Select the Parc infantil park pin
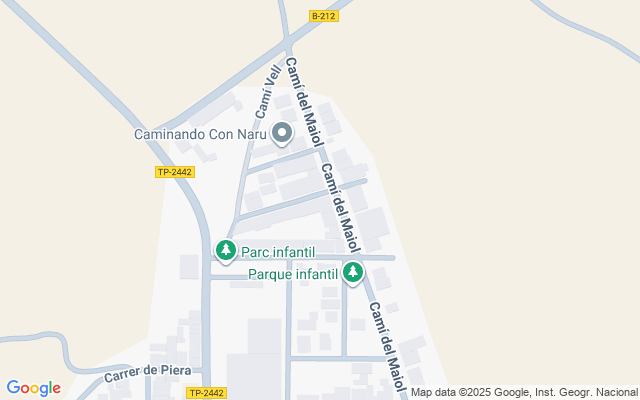The height and width of the screenshot is (400, 640). pyautogui.click(x=227, y=250)
